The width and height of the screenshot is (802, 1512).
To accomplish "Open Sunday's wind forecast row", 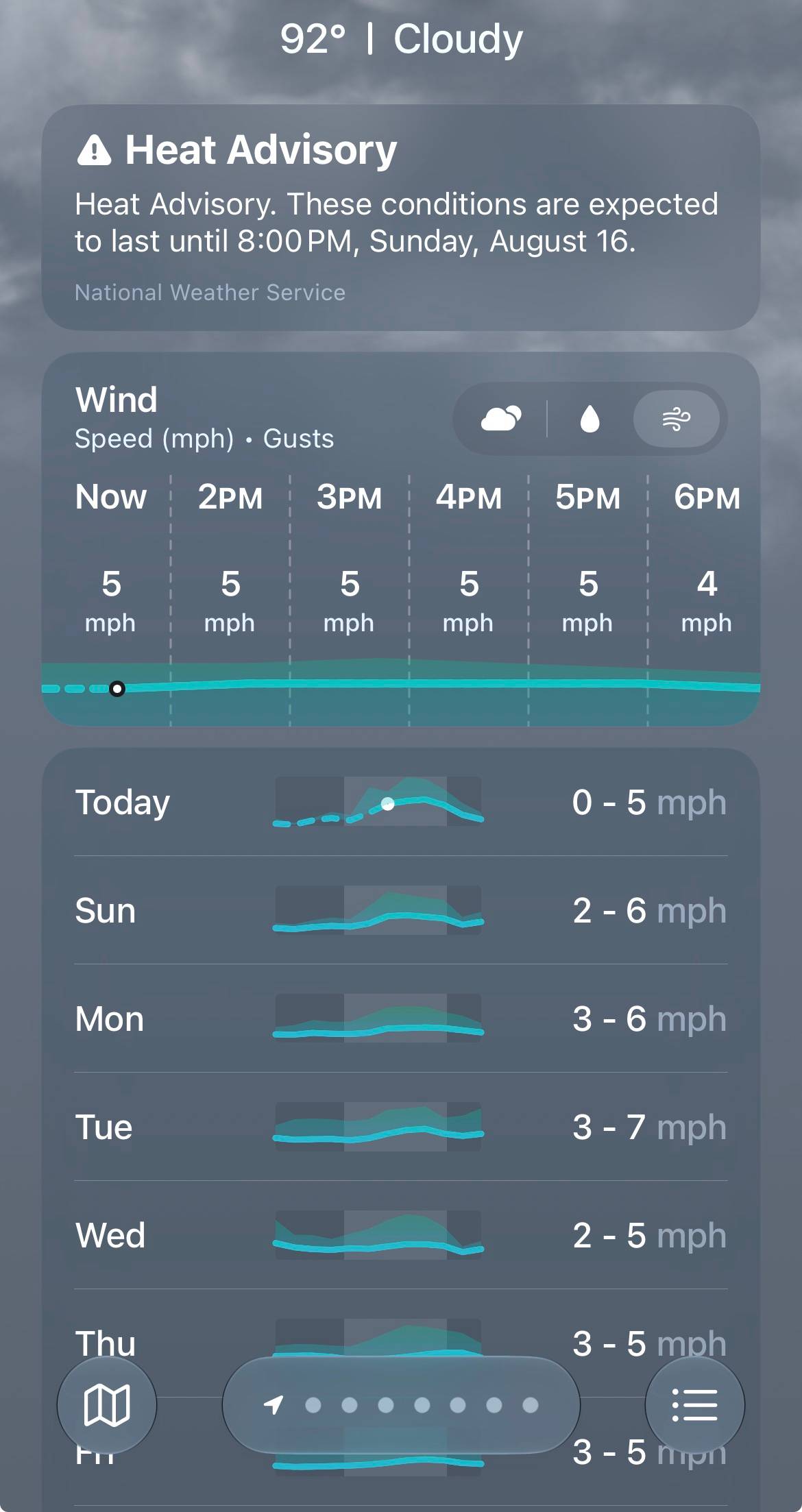I will coord(401,910).
